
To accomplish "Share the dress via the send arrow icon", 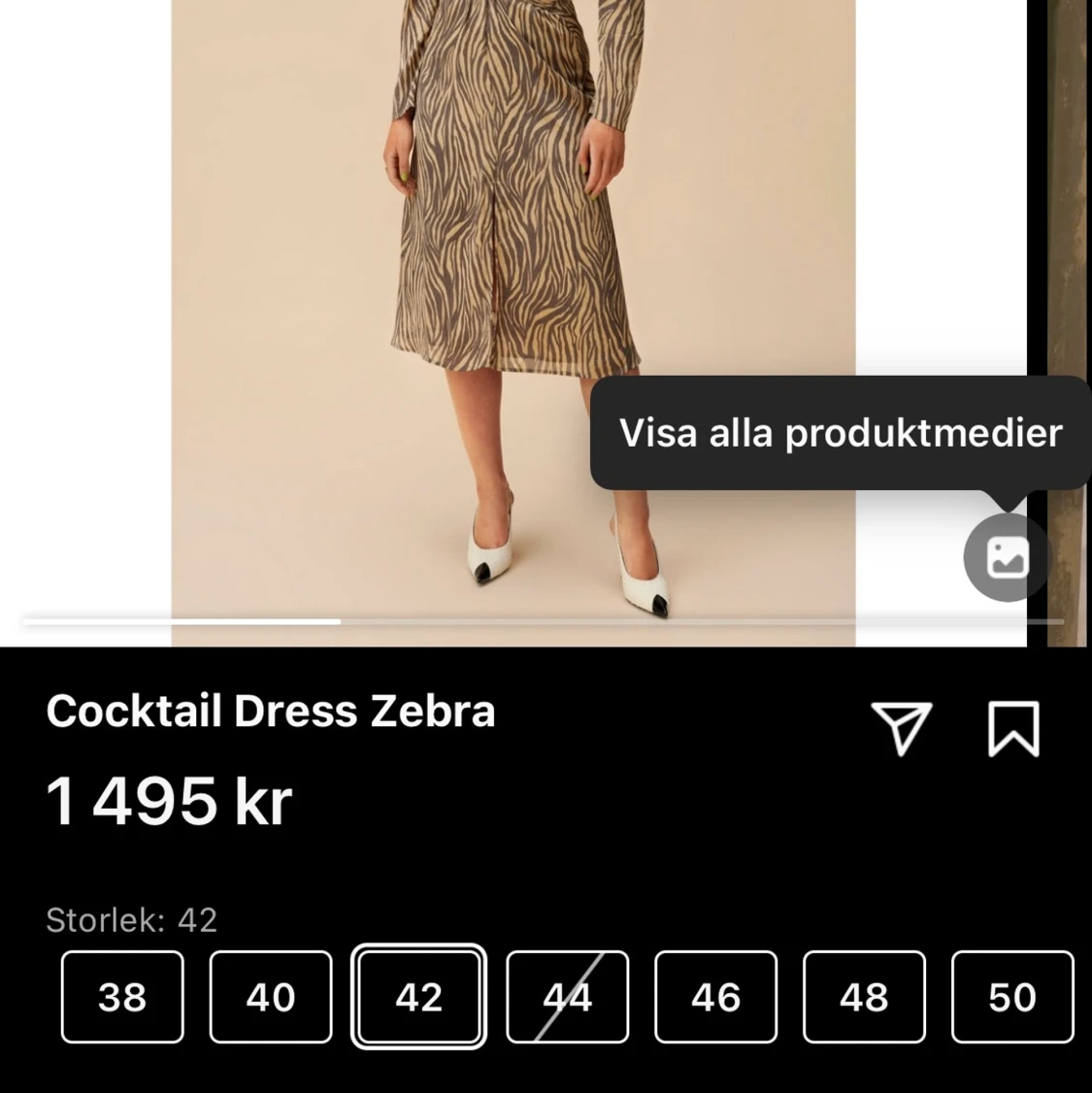I will click(x=902, y=728).
